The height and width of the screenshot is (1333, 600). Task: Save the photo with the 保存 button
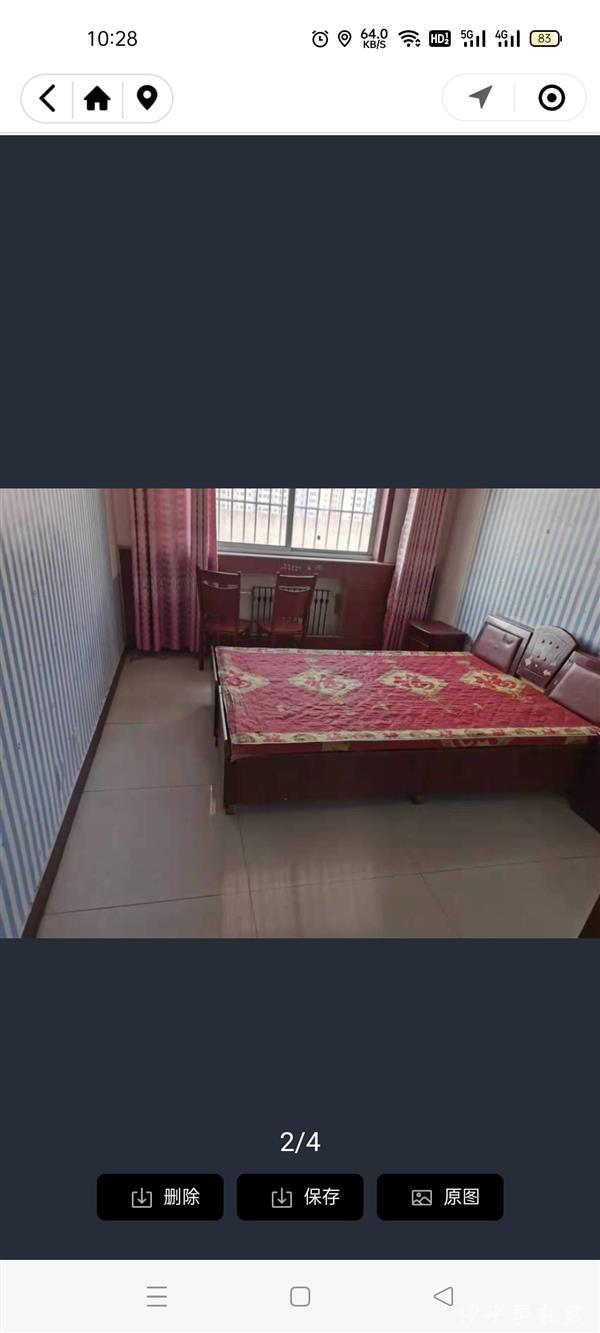[x=300, y=1197]
